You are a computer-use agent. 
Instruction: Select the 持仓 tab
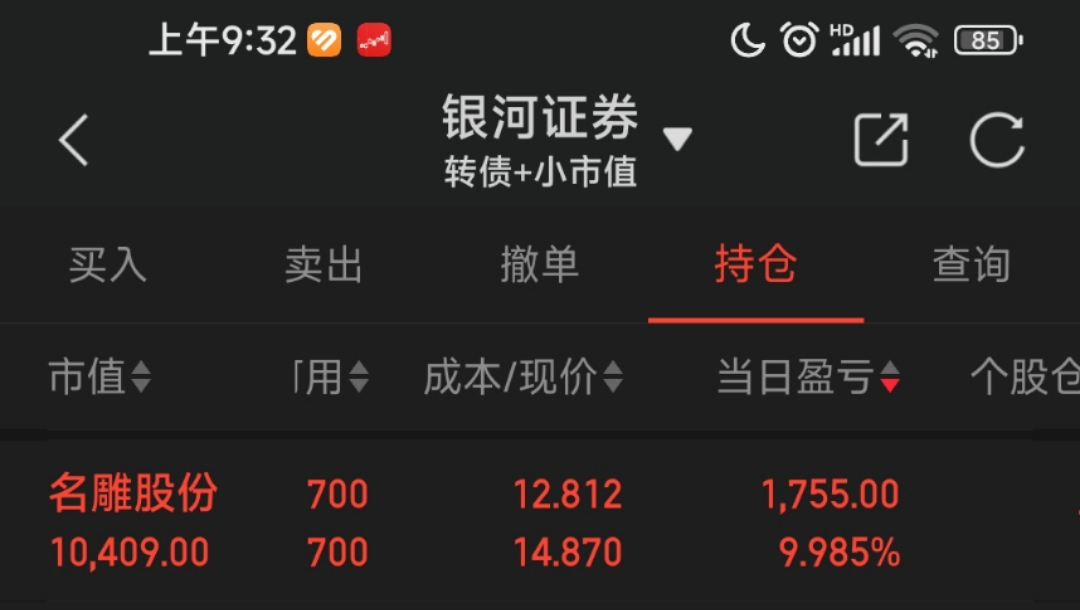pyautogui.click(x=756, y=264)
